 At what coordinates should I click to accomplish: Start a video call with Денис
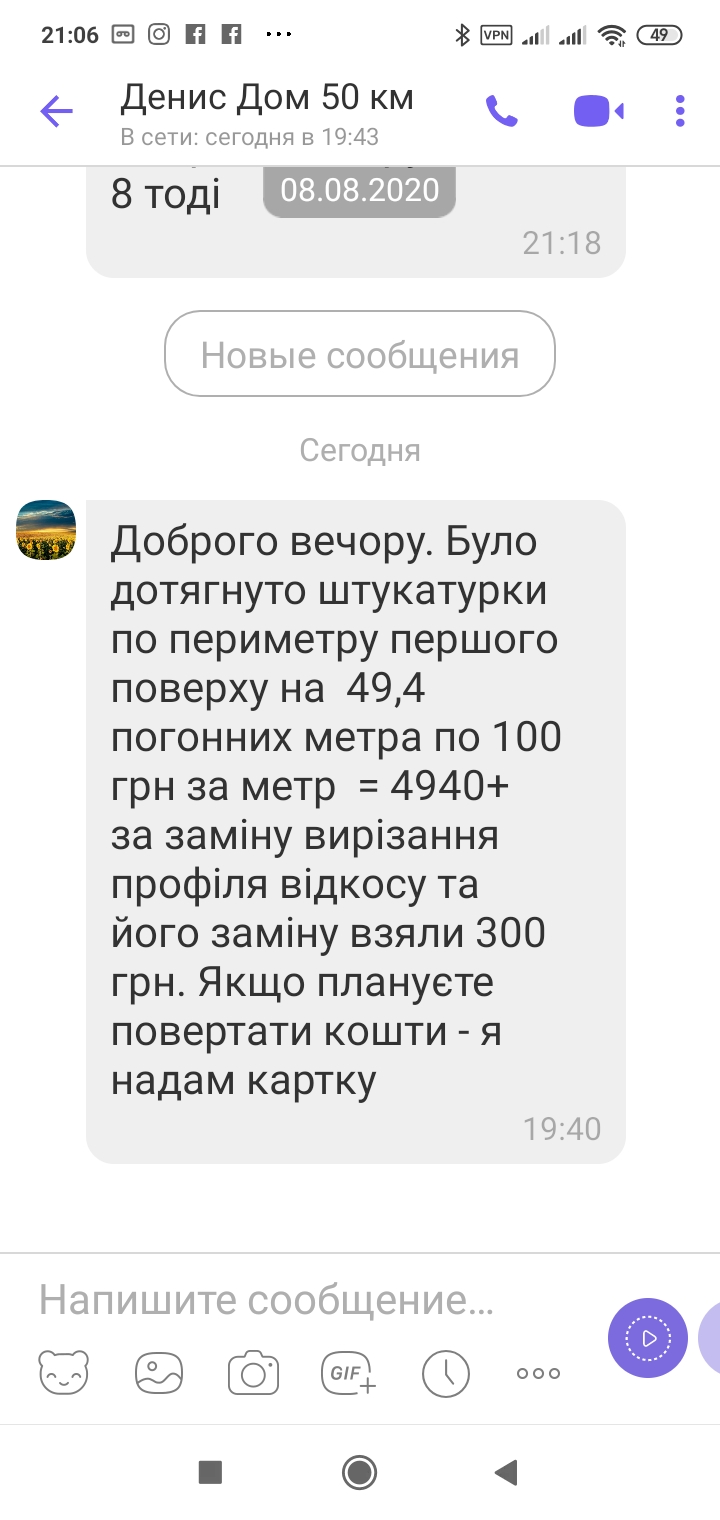598,111
